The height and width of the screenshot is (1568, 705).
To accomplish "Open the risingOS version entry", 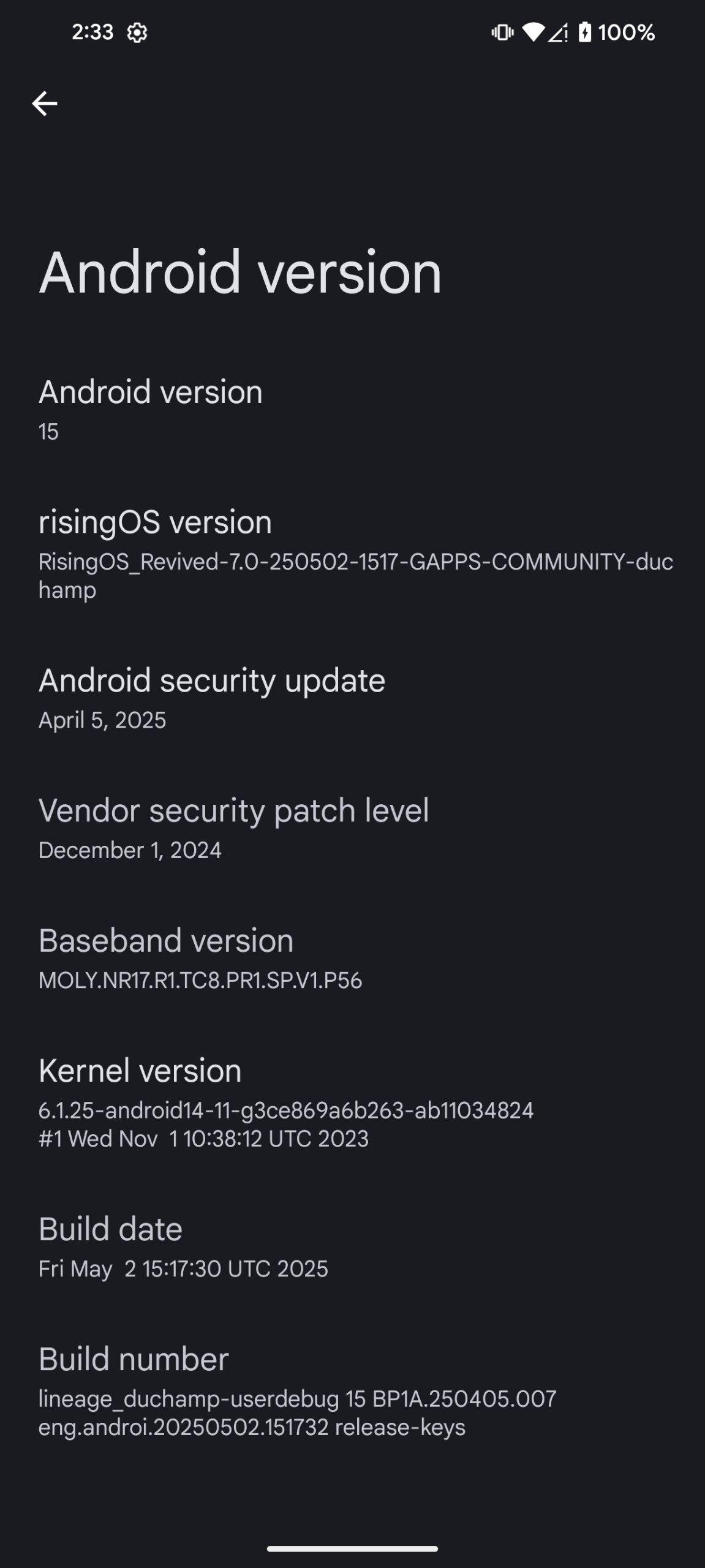I will point(352,553).
